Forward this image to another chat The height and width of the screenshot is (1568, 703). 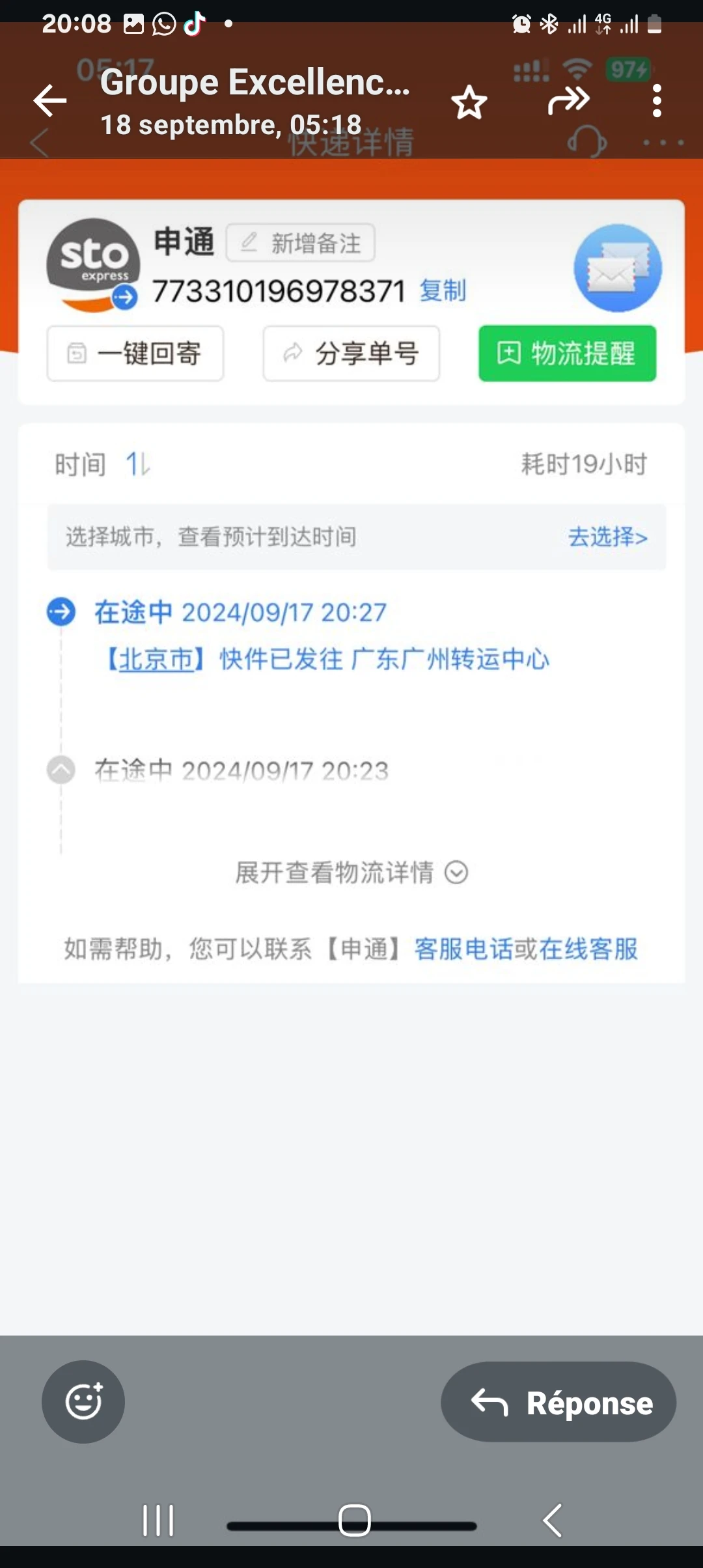568,101
